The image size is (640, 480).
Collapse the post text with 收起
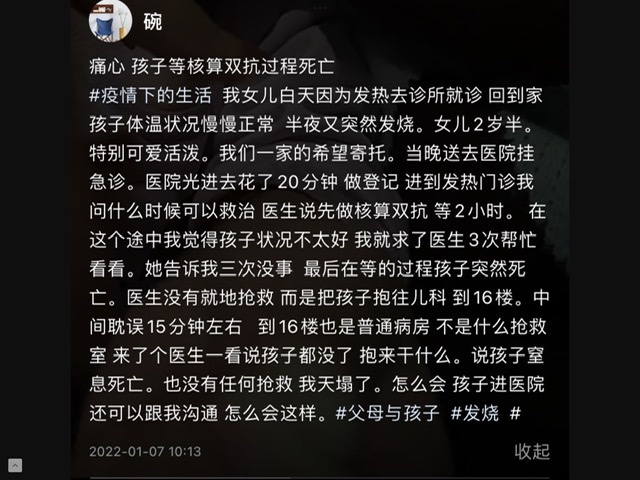tap(532, 451)
